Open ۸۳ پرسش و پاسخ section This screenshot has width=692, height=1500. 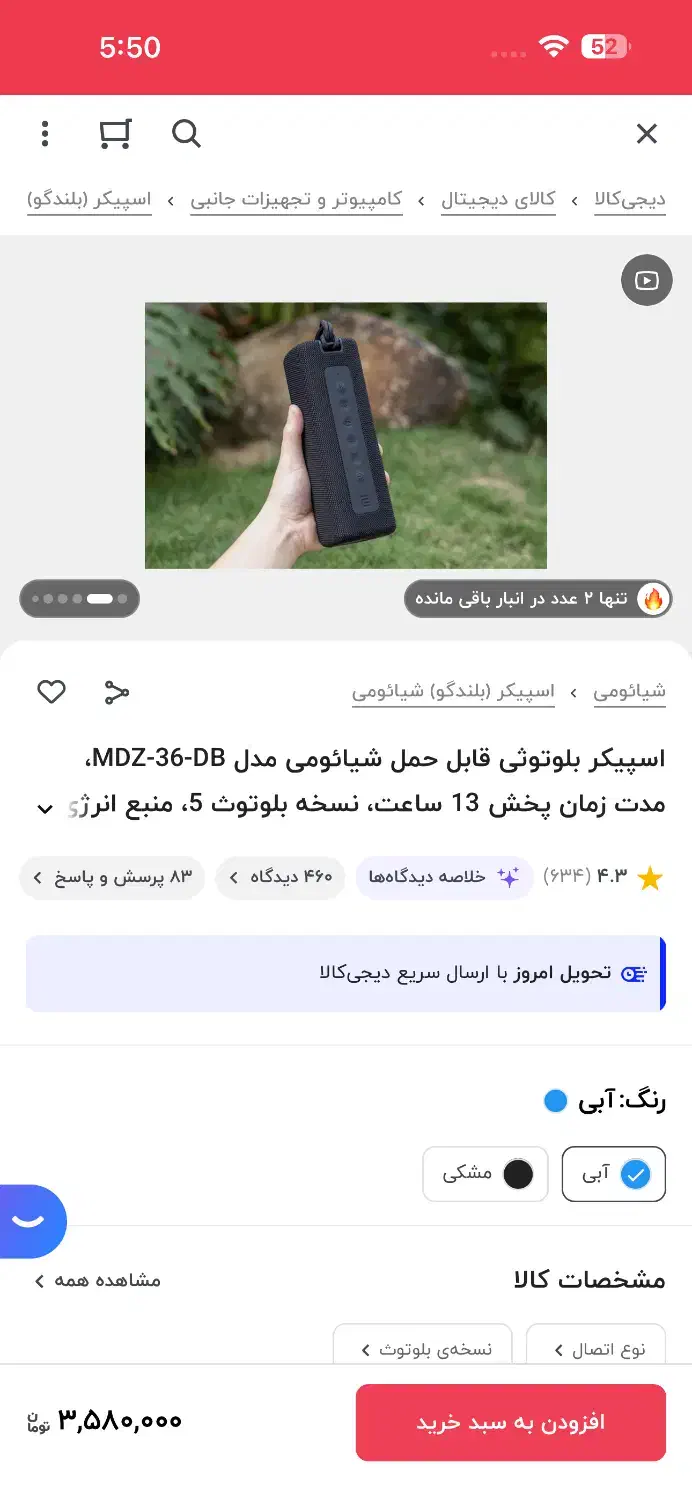(x=111, y=878)
